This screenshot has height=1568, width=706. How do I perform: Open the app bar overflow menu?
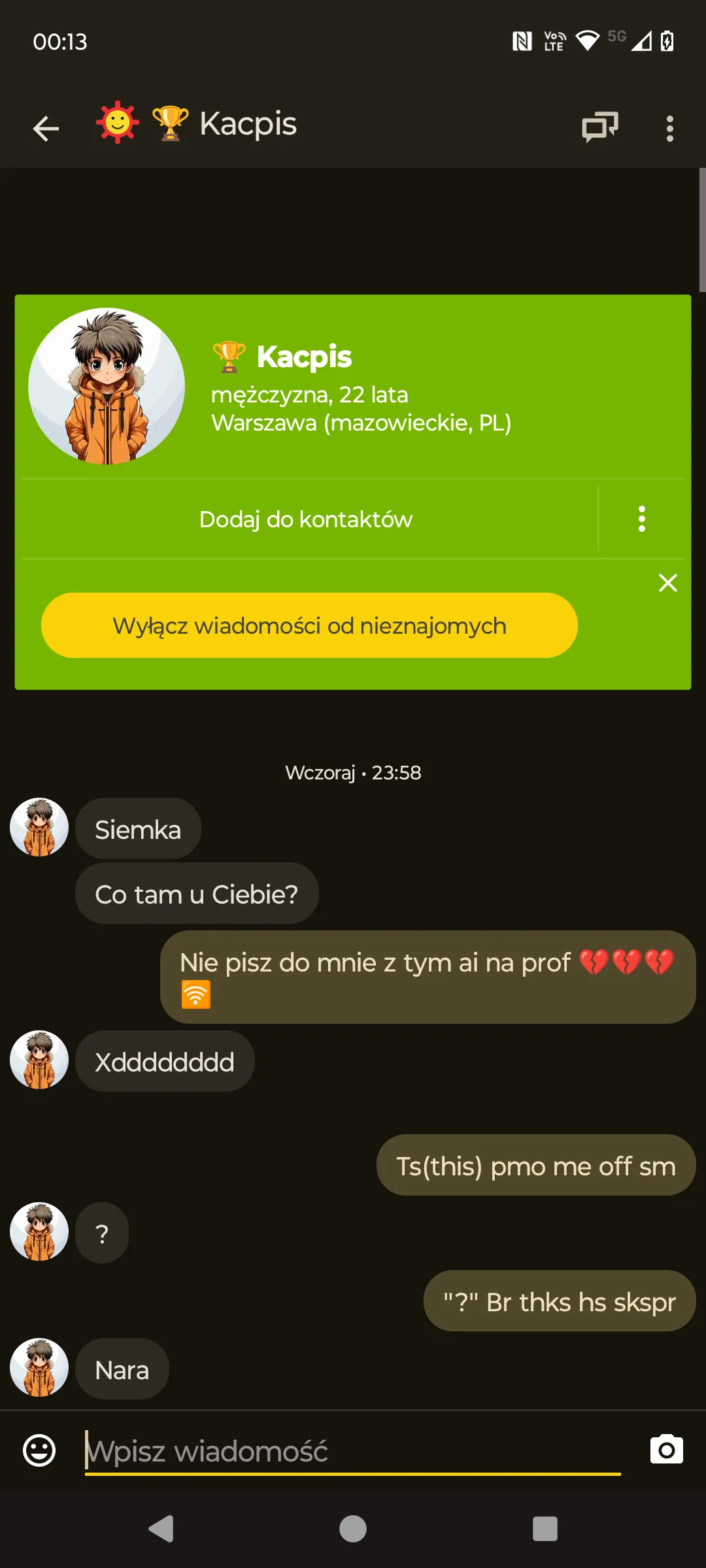669,128
